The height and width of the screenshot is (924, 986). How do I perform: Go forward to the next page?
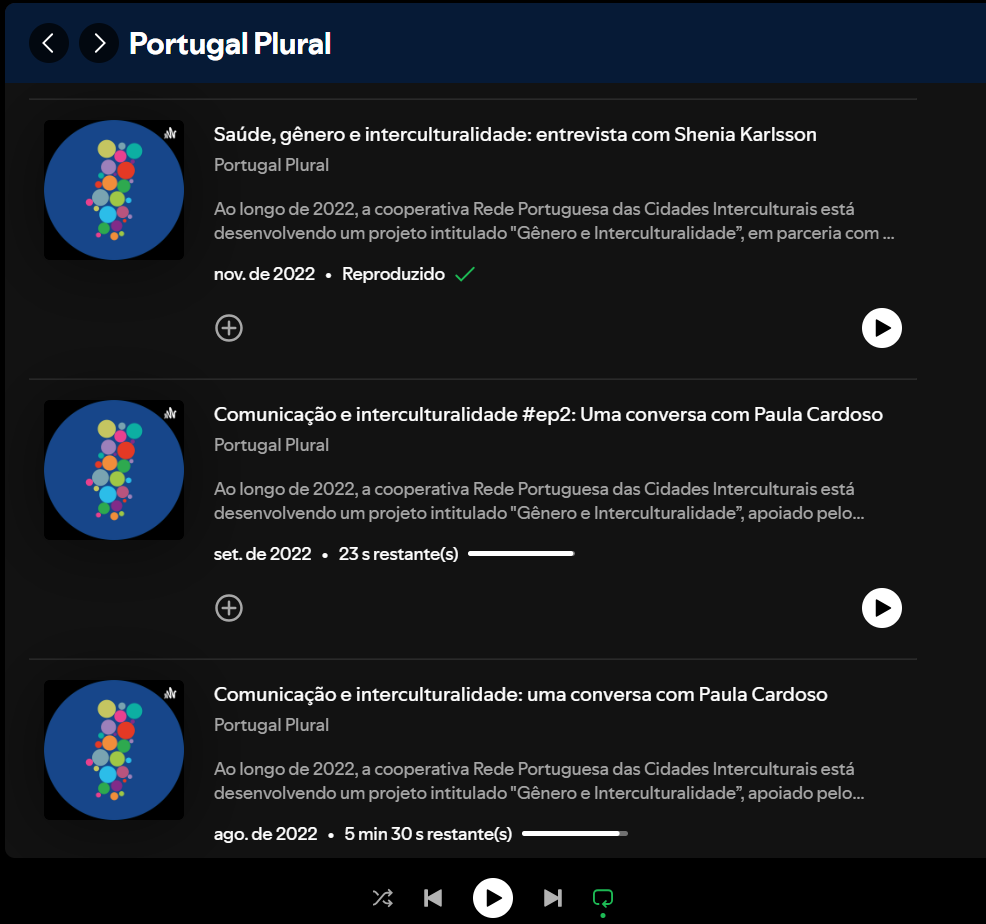click(x=99, y=43)
